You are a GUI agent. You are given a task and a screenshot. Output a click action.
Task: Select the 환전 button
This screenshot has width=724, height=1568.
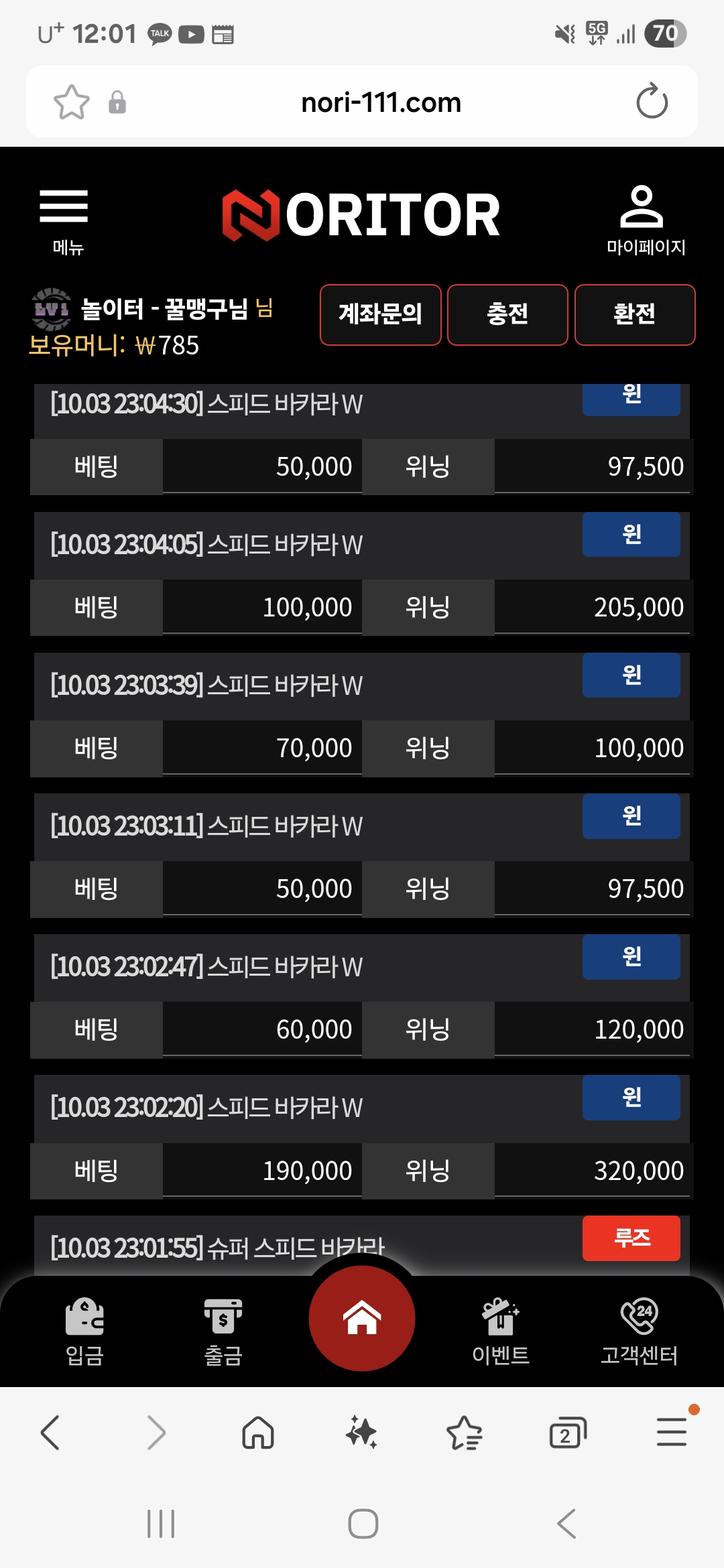point(635,314)
